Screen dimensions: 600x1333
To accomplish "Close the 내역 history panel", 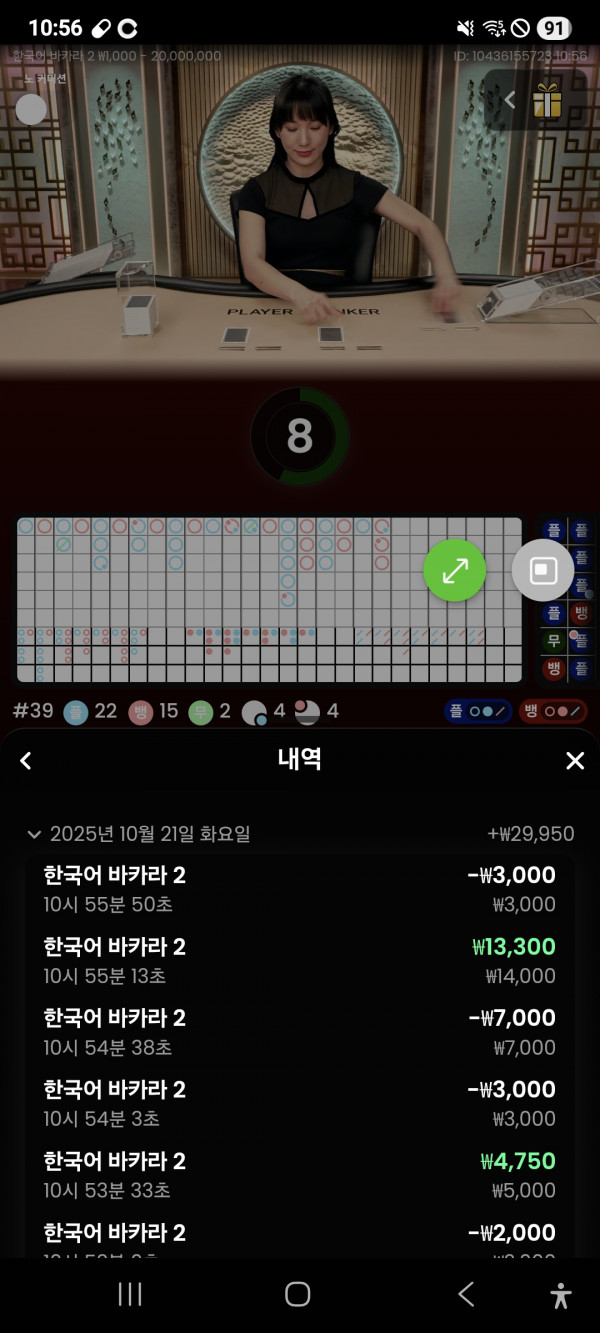I will [x=575, y=761].
